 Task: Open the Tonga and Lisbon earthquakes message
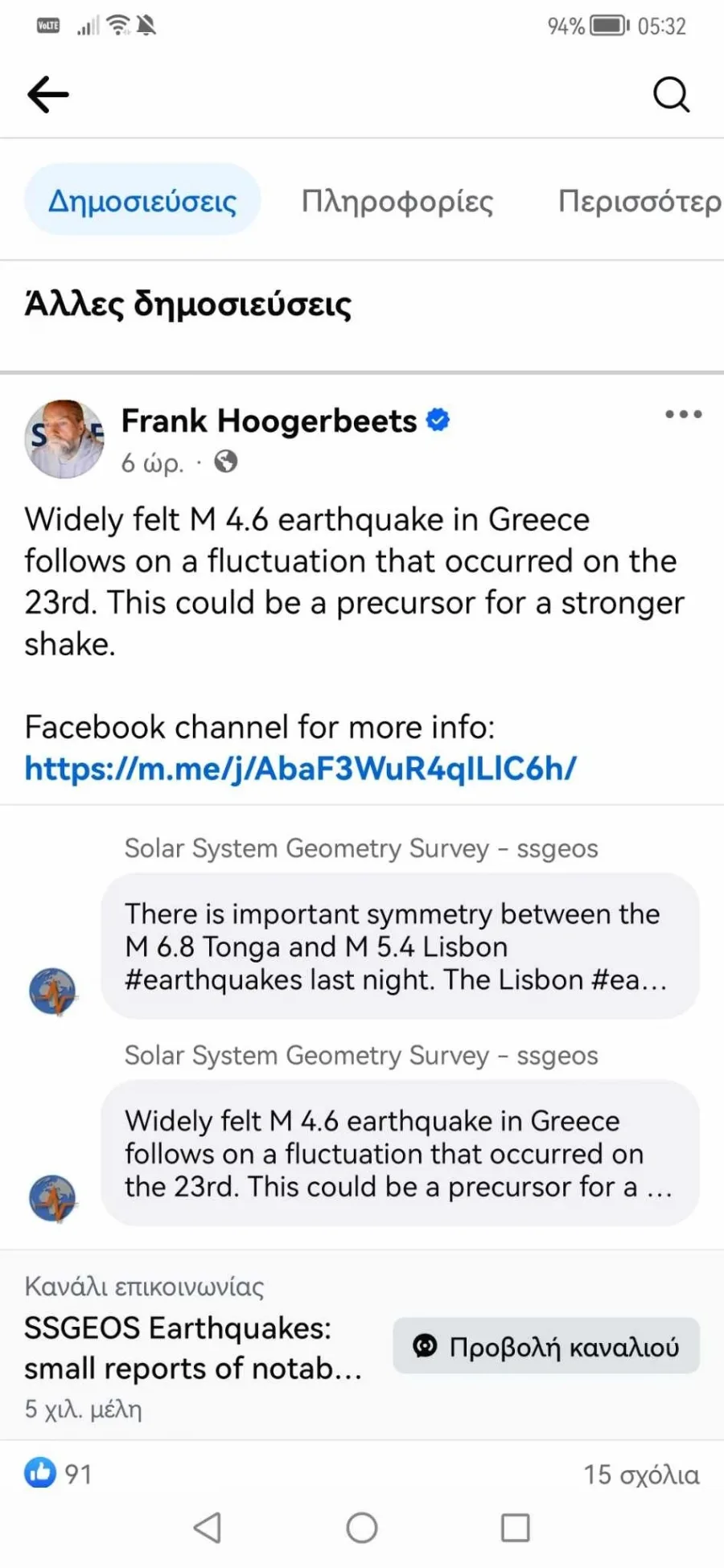pyautogui.click(x=399, y=946)
